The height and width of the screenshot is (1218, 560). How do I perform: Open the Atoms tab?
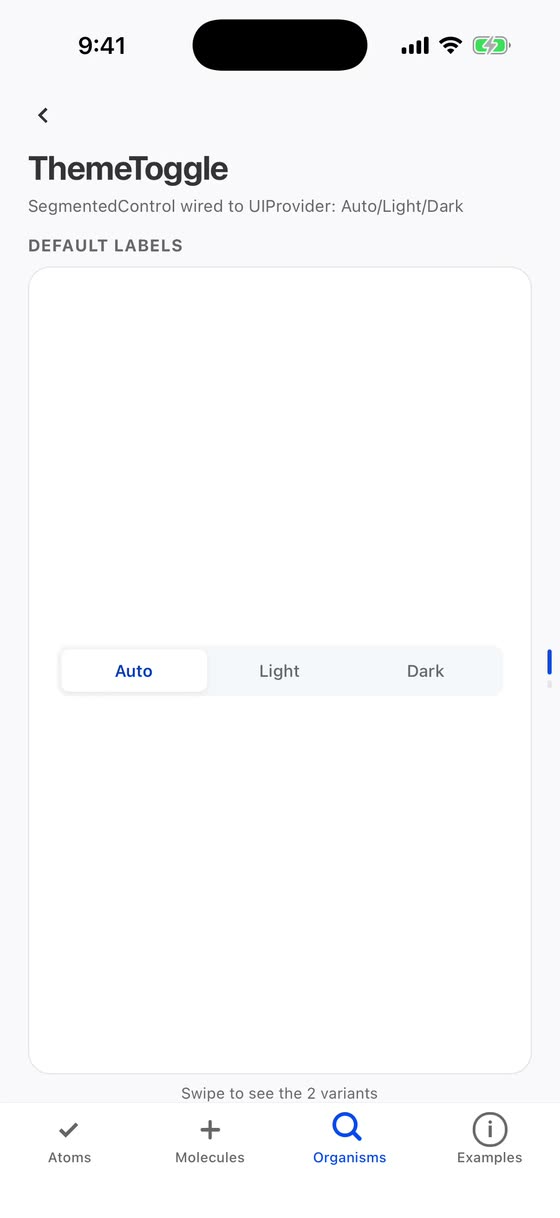(x=69, y=1141)
